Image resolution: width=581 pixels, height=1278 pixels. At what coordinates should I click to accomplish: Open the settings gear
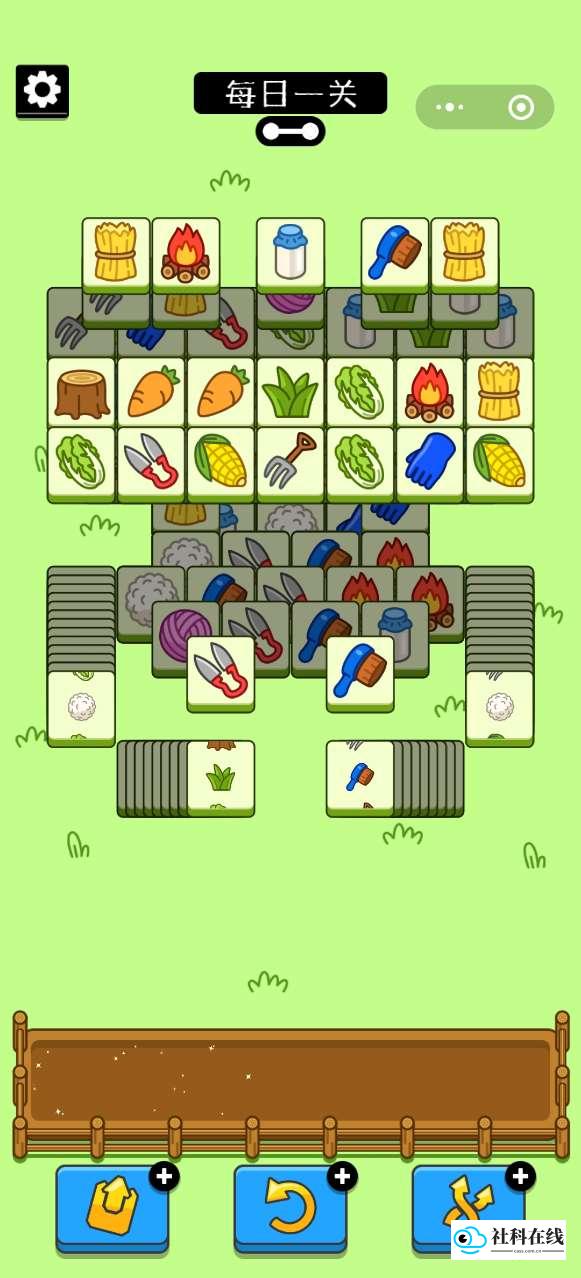click(42, 91)
